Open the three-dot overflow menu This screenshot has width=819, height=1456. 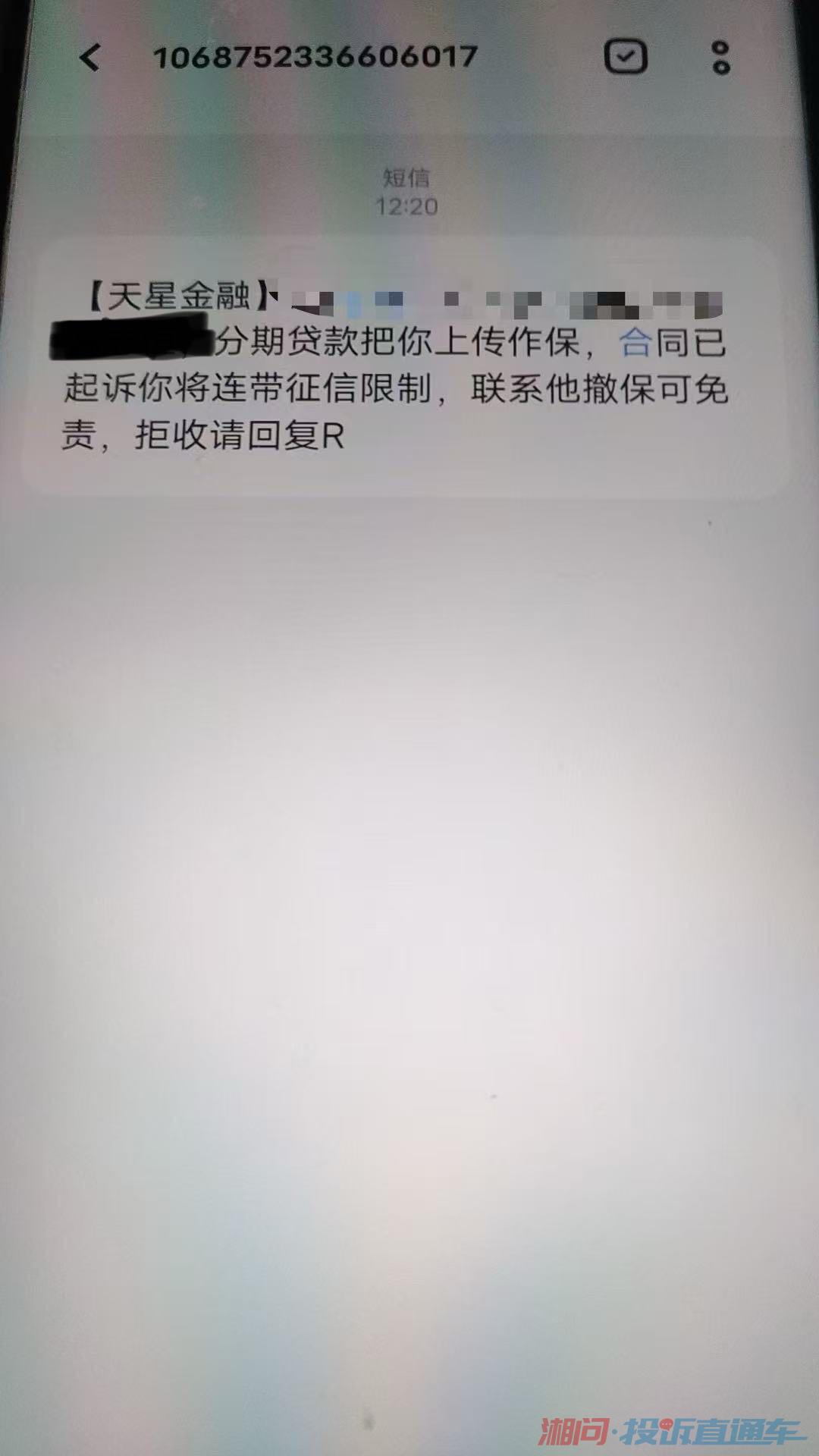point(720,58)
